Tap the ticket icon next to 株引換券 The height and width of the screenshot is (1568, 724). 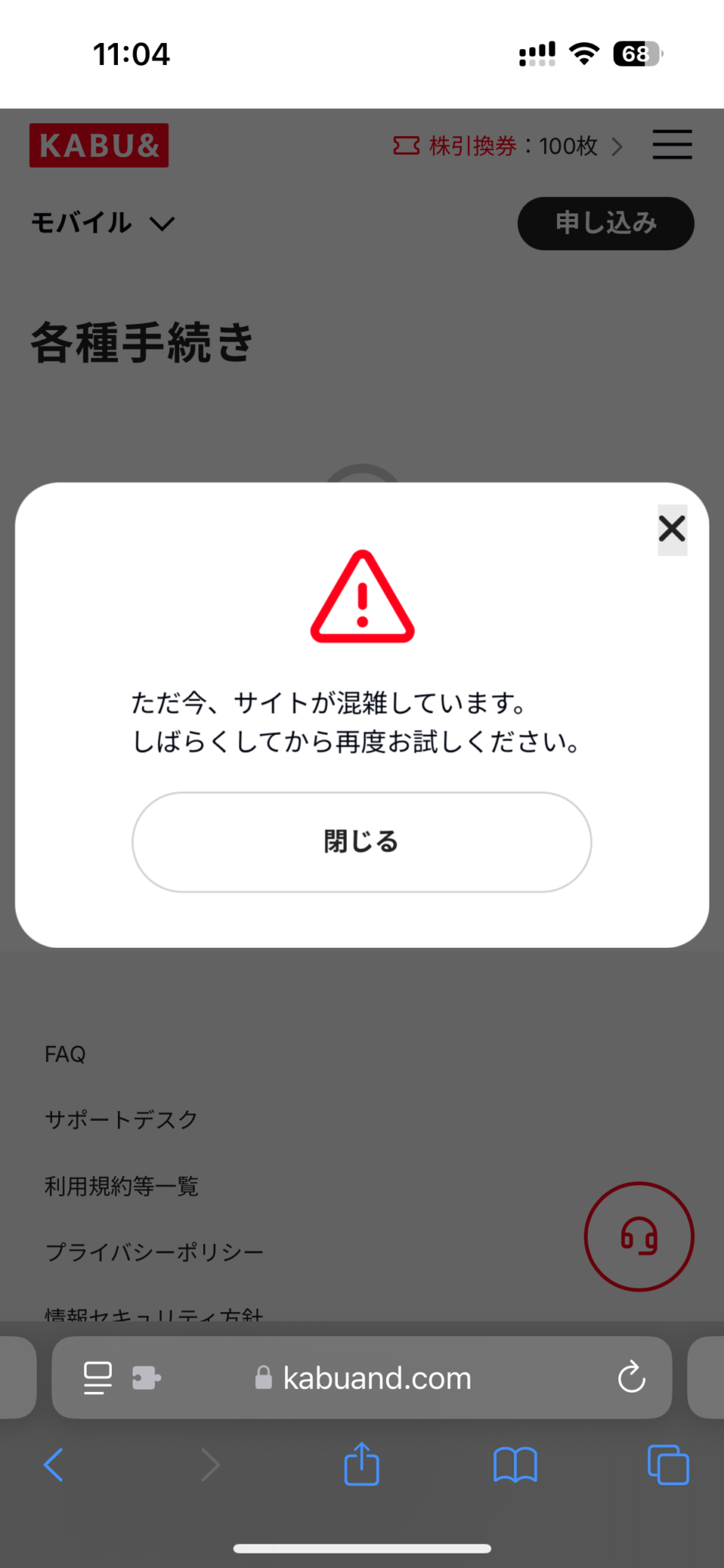(407, 145)
